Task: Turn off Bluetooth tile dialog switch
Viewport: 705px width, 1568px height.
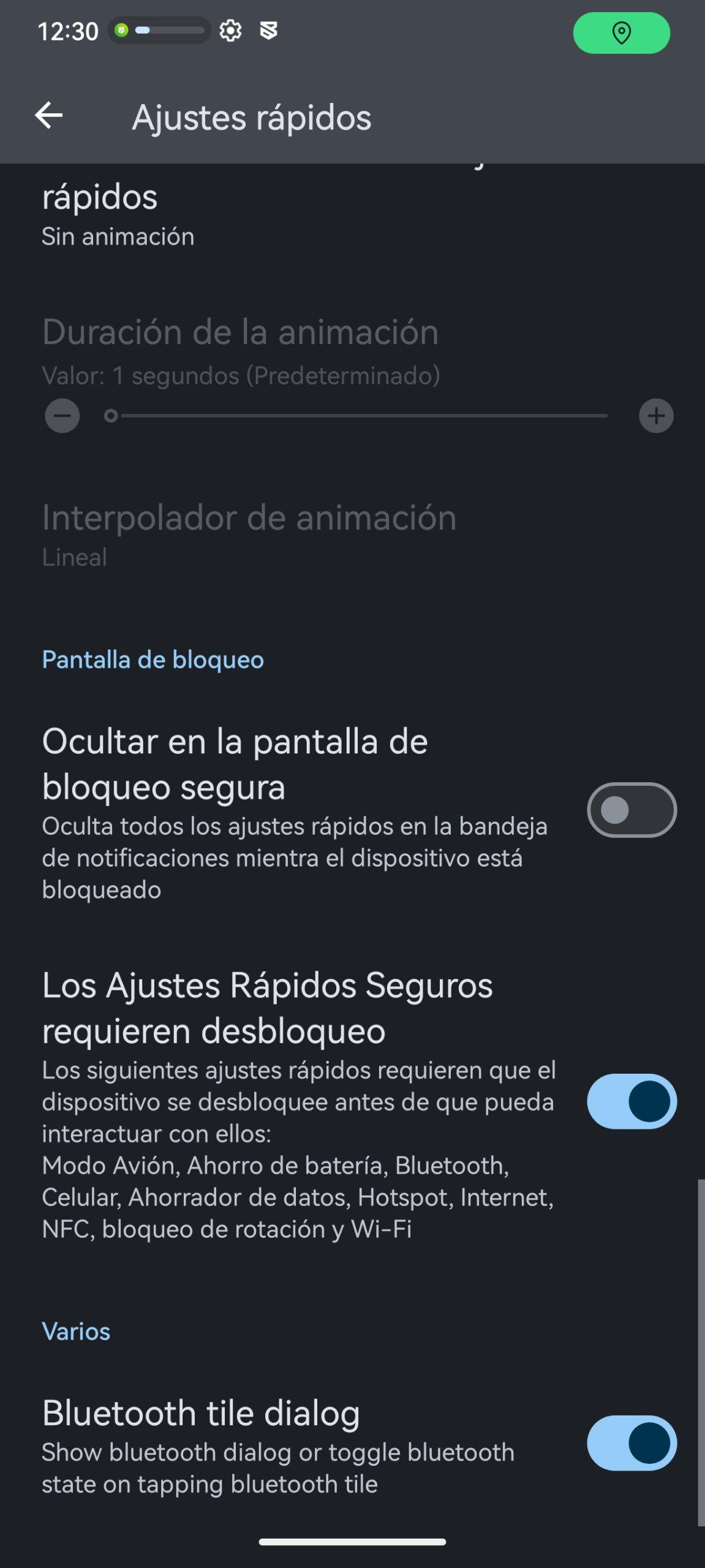Action: coord(631,1443)
